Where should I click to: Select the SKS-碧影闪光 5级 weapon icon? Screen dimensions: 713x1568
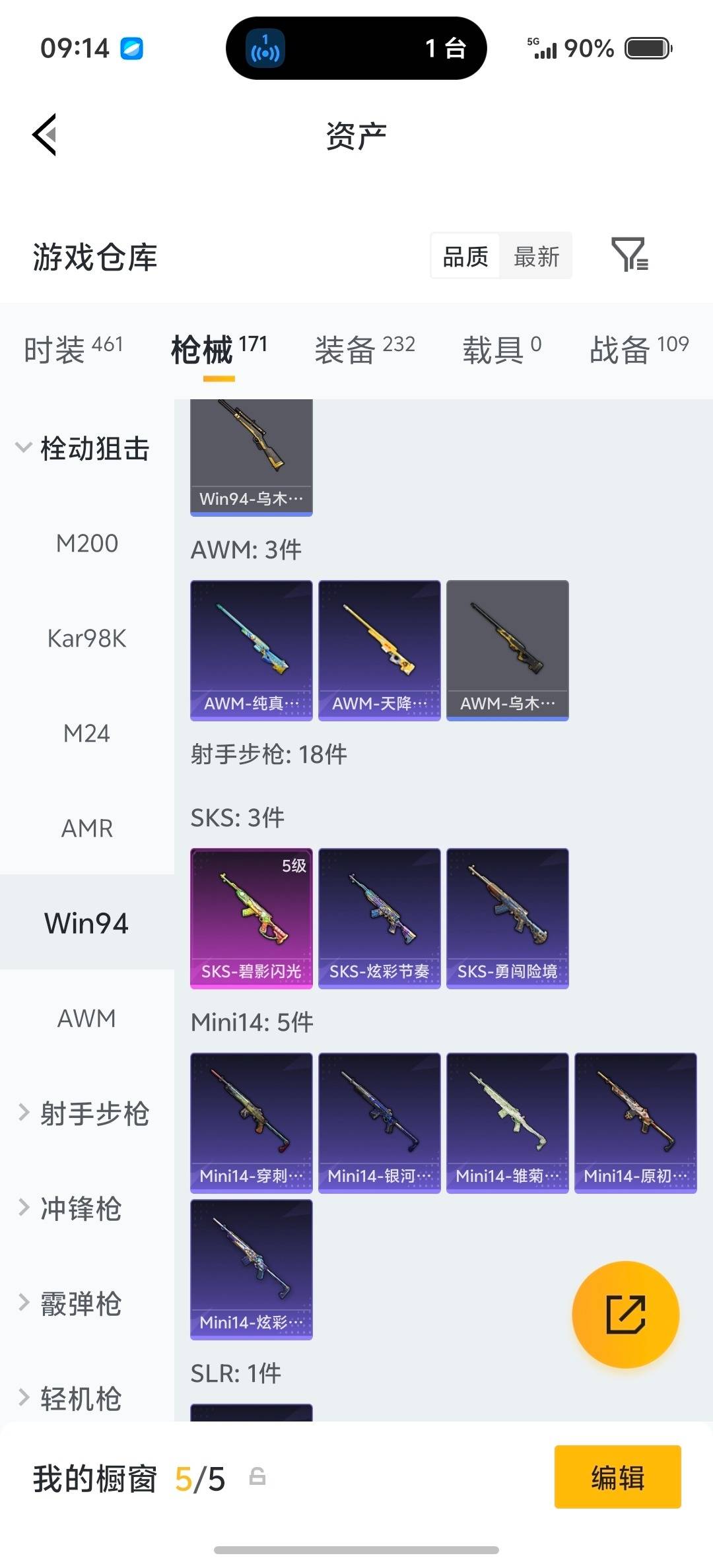pyautogui.click(x=251, y=917)
